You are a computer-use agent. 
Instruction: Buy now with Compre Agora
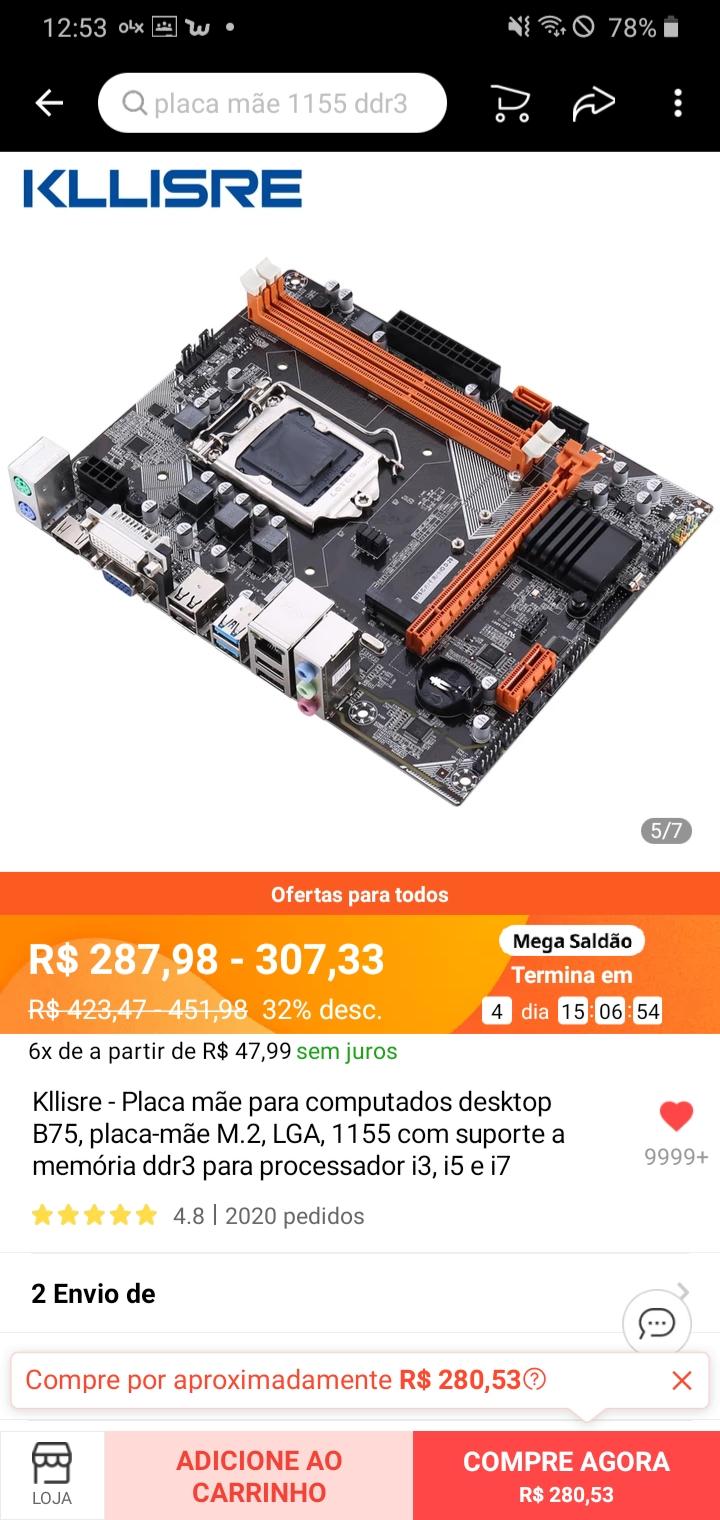566,1476
